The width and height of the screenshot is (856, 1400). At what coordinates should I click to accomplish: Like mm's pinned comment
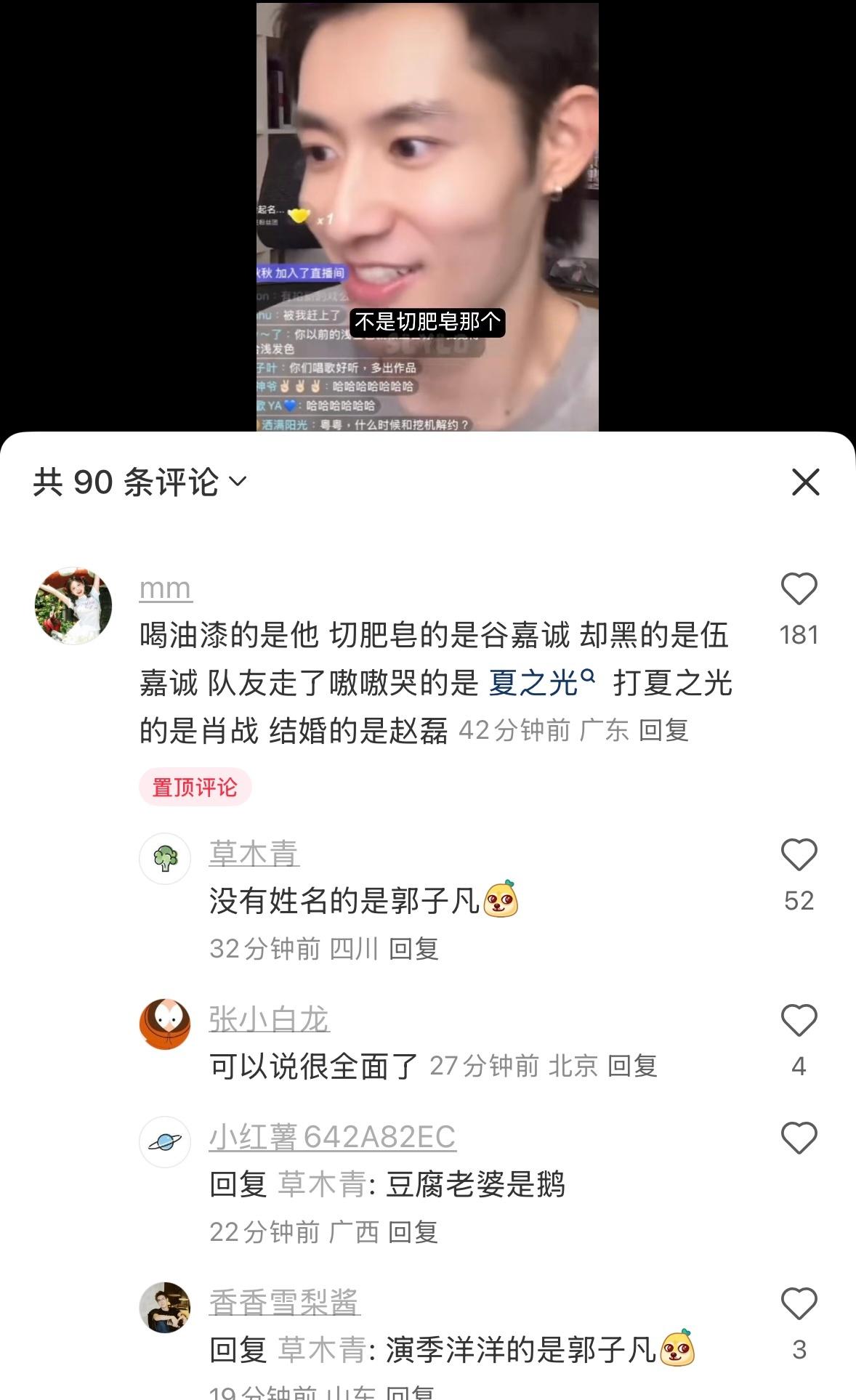coord(799,589)
